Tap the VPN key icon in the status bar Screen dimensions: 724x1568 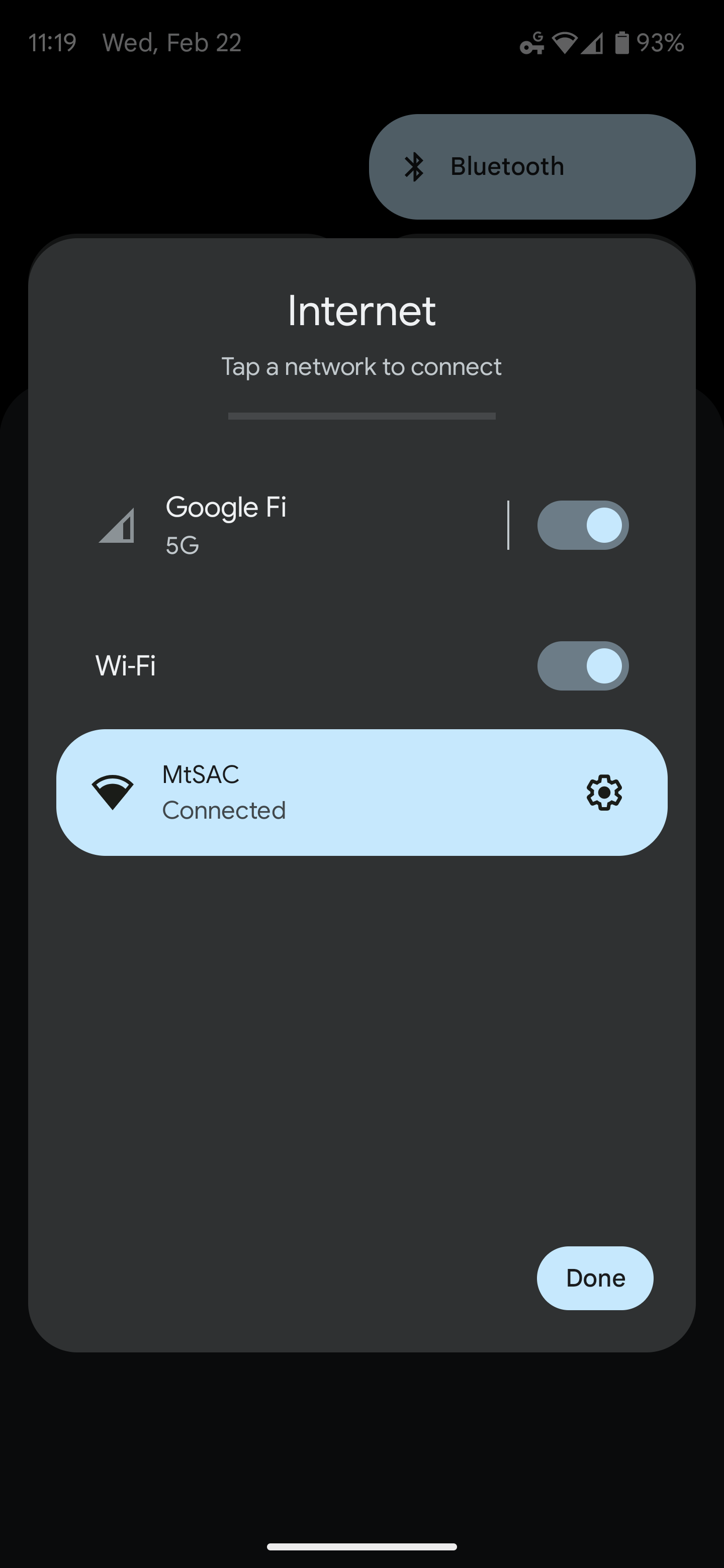(531, 43)
